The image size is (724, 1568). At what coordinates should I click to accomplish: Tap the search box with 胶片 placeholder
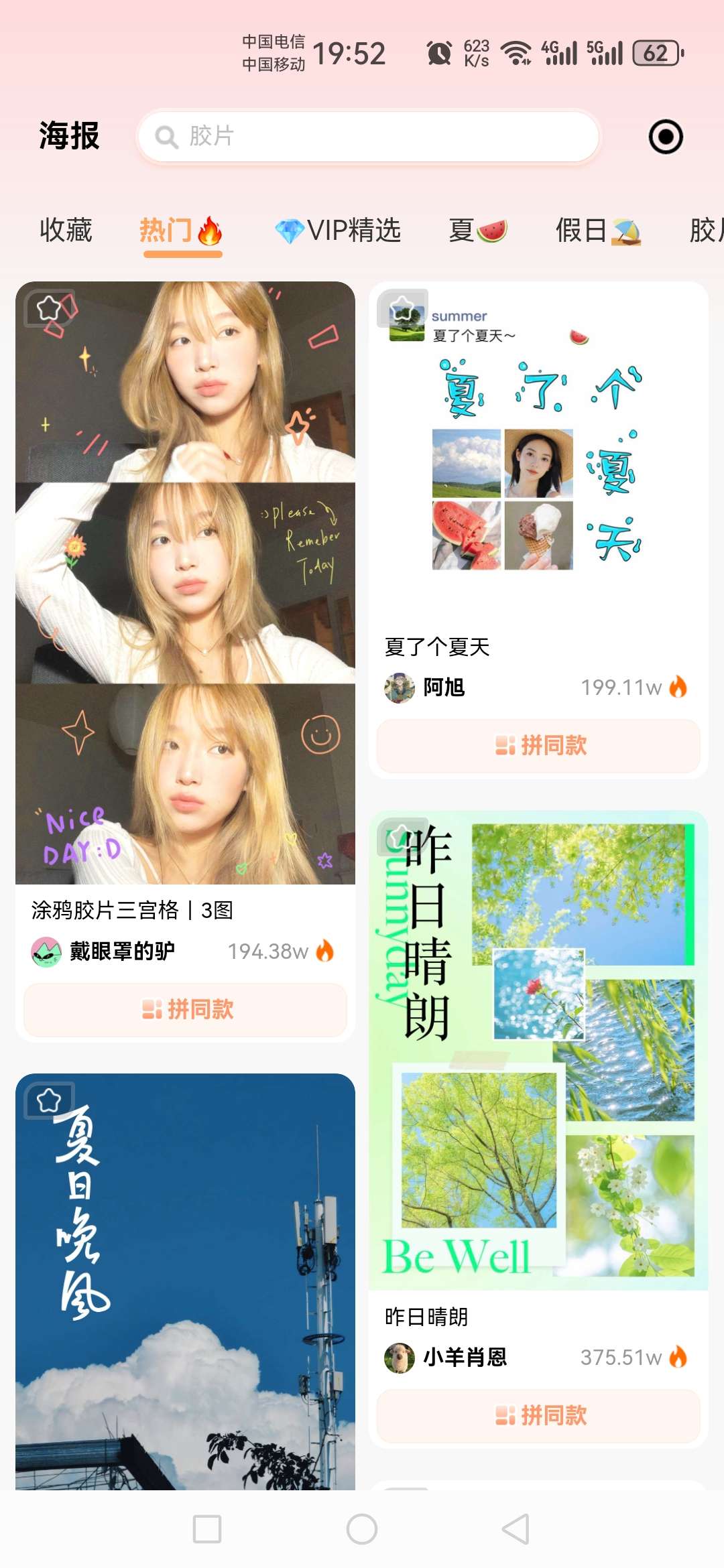[x=367, y=137]
